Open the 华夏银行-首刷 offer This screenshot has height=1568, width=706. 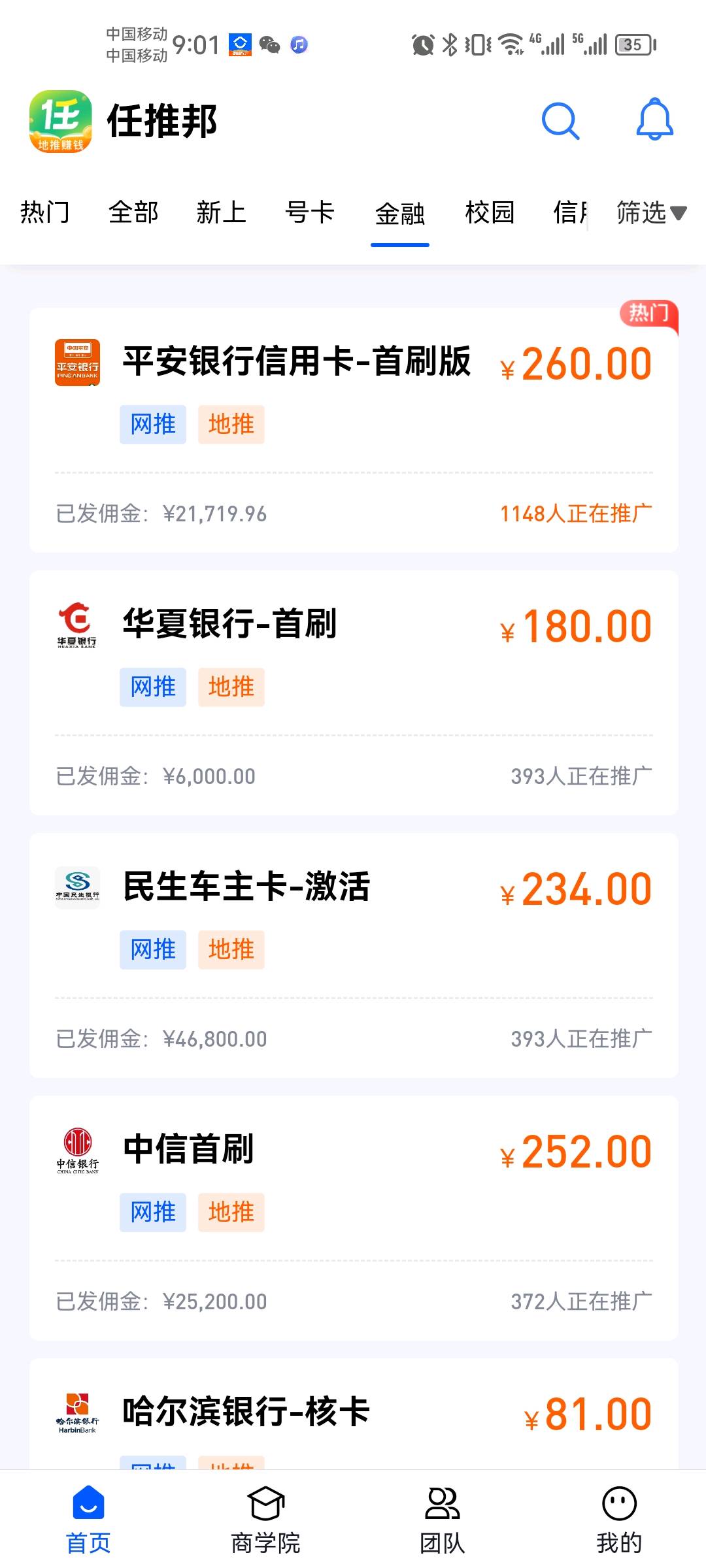pos(354,693)
